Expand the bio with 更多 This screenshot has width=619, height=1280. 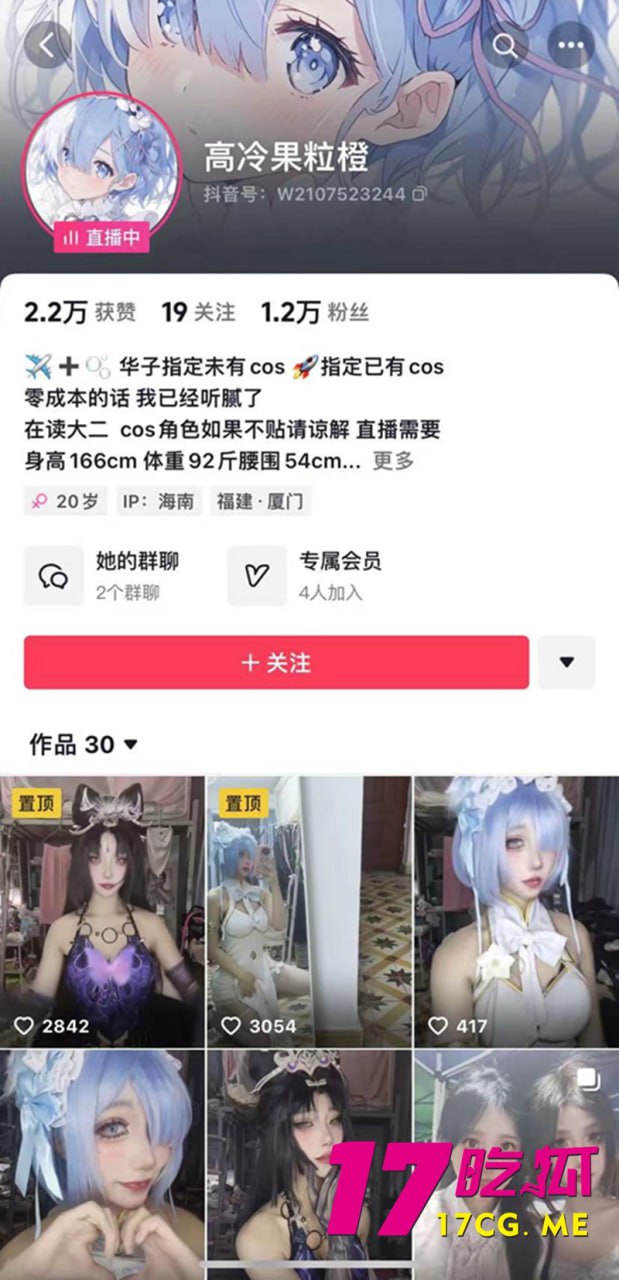[x=393, y=461]
